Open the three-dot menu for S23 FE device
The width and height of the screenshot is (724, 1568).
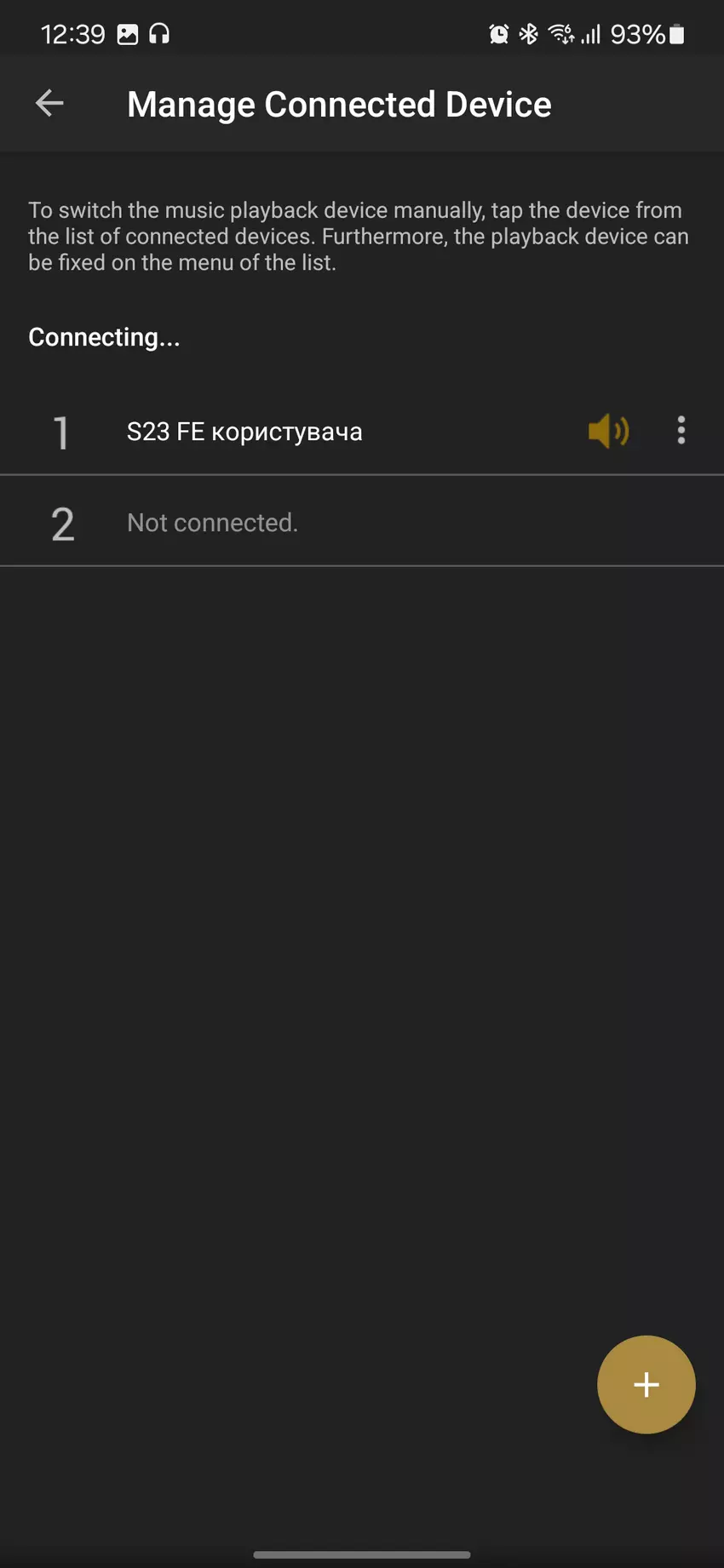click(681, 432)
